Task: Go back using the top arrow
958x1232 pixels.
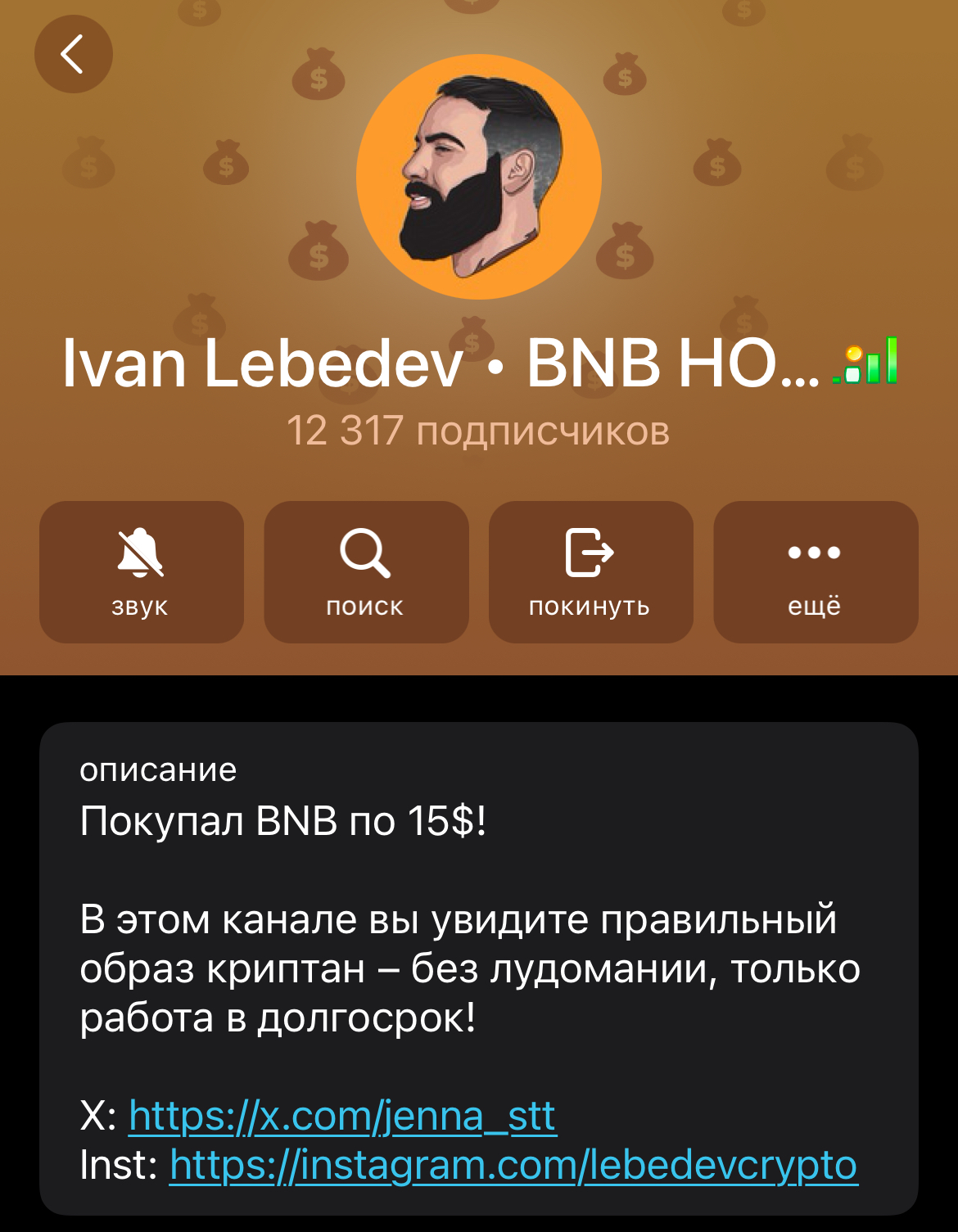Action: click(x=74, y=54)
